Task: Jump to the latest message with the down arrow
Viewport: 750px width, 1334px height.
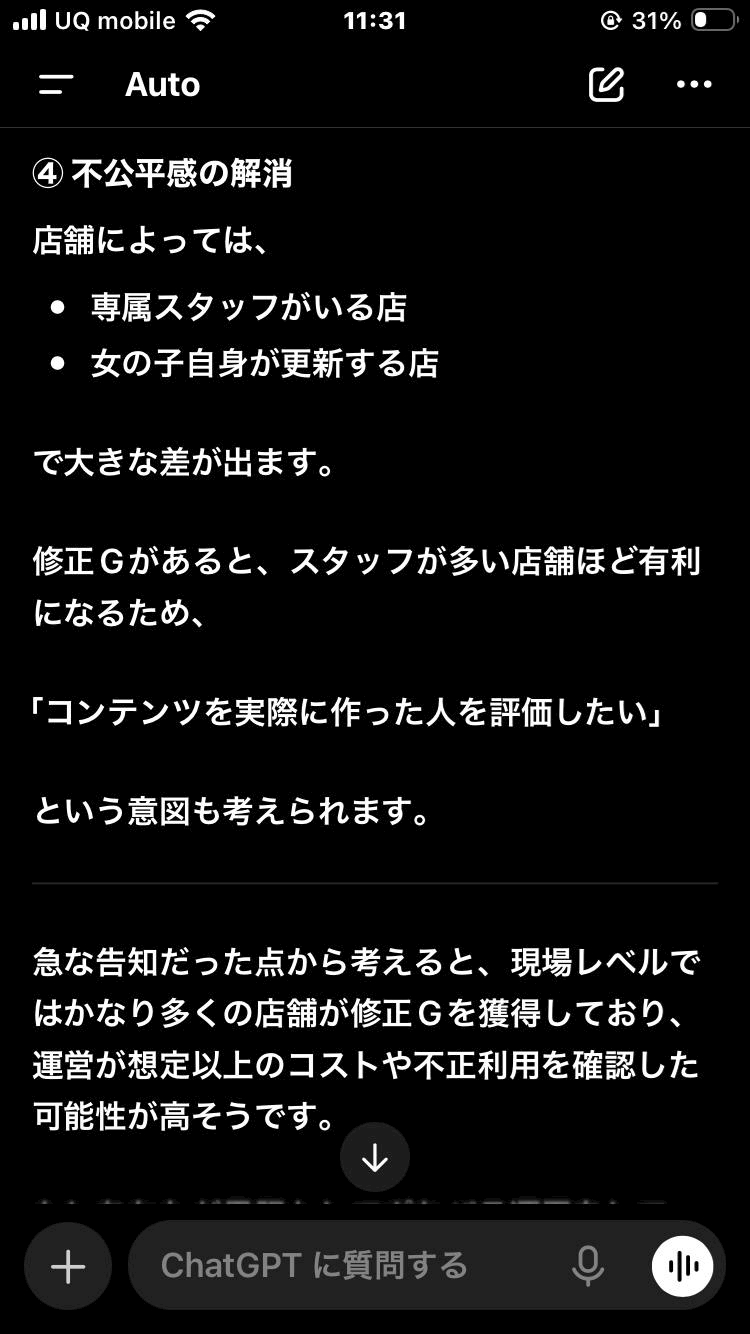Action: pos(375,1157)
